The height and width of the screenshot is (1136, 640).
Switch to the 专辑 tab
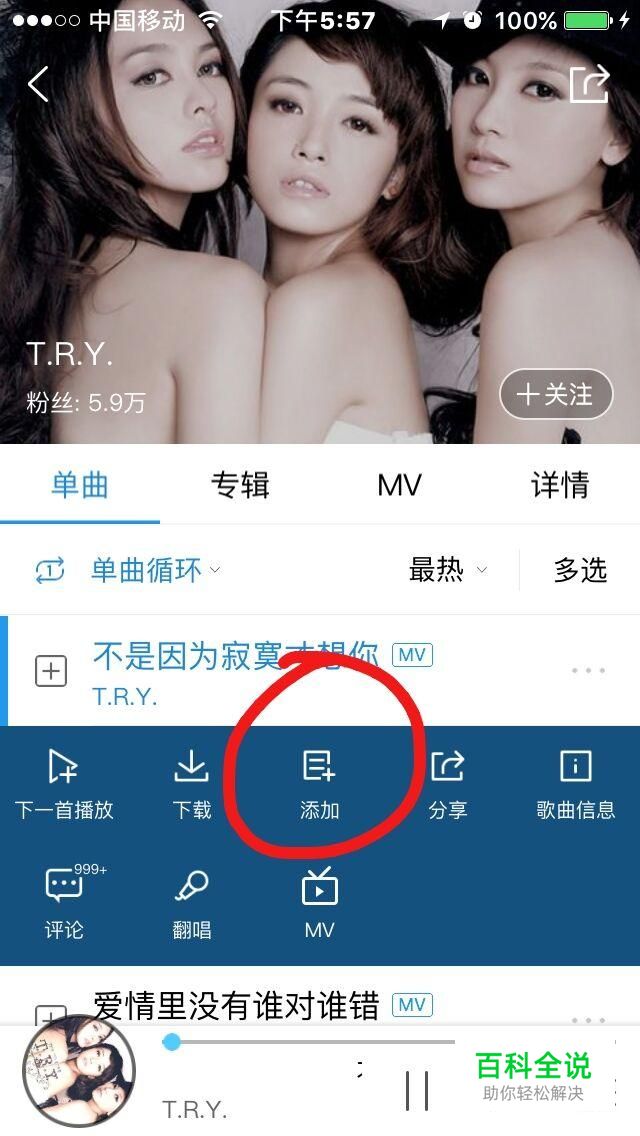240,485
